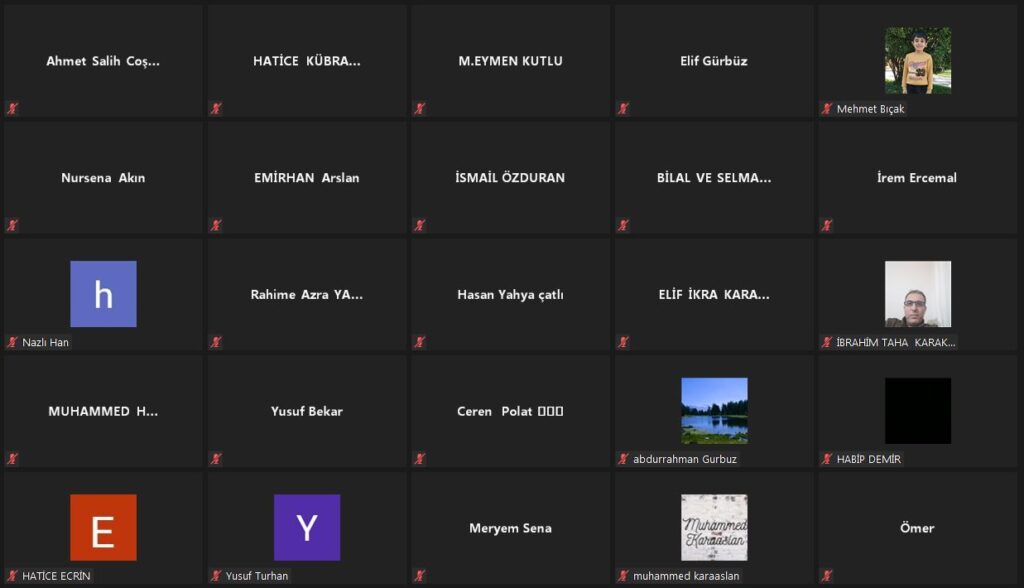Select Mehmet Bıçak's tile
This screenshot has height=588, width=1024.
coord(917,61)
